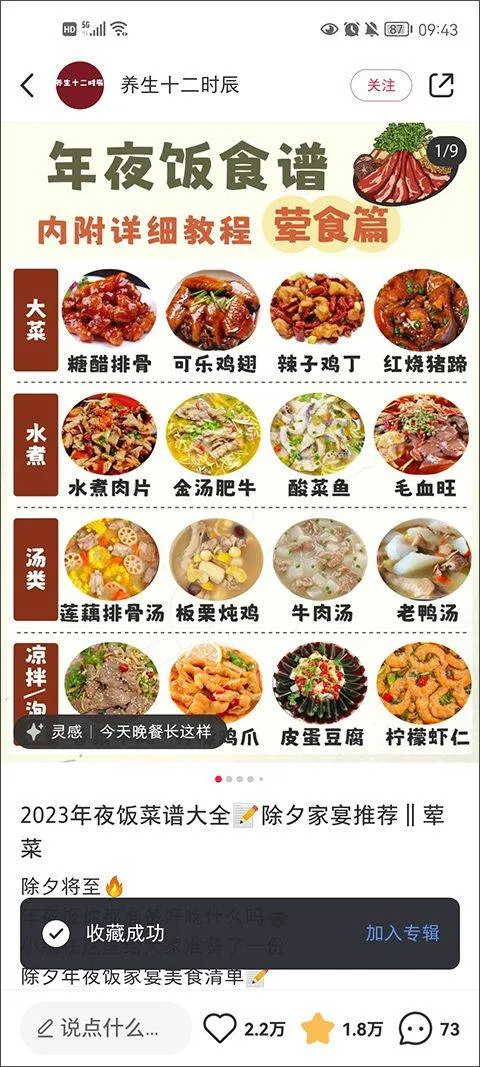
Task: Open the comments bubble showing 73
Action: [415, 1029]
